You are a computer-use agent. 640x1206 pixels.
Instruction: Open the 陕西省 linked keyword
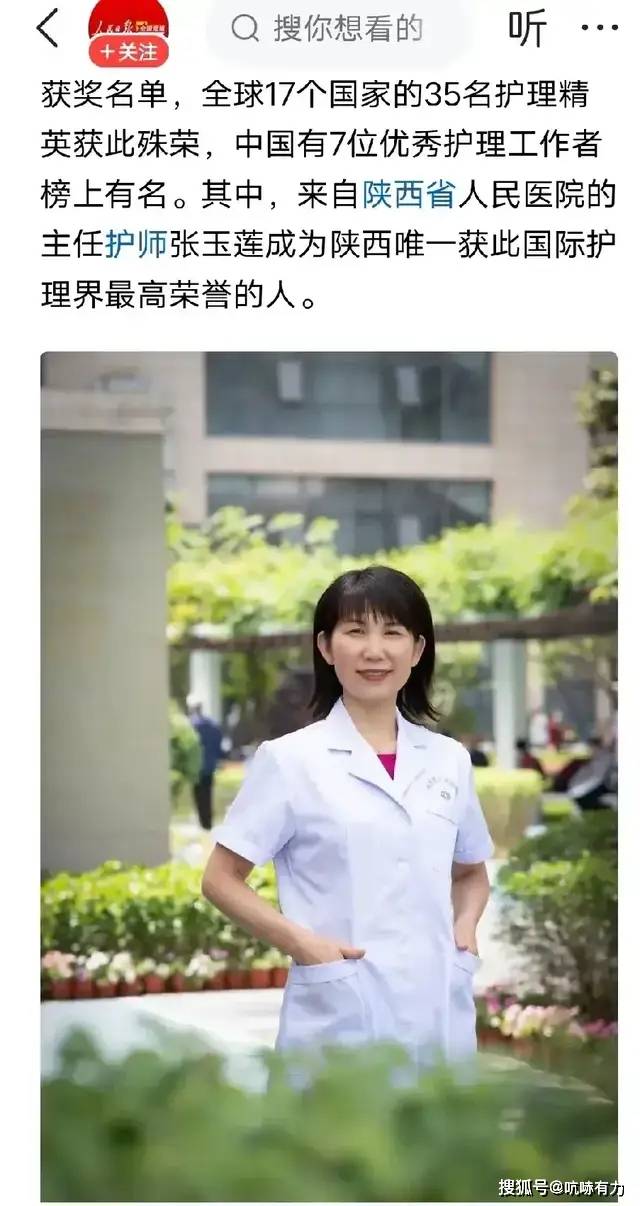point(409,193)
